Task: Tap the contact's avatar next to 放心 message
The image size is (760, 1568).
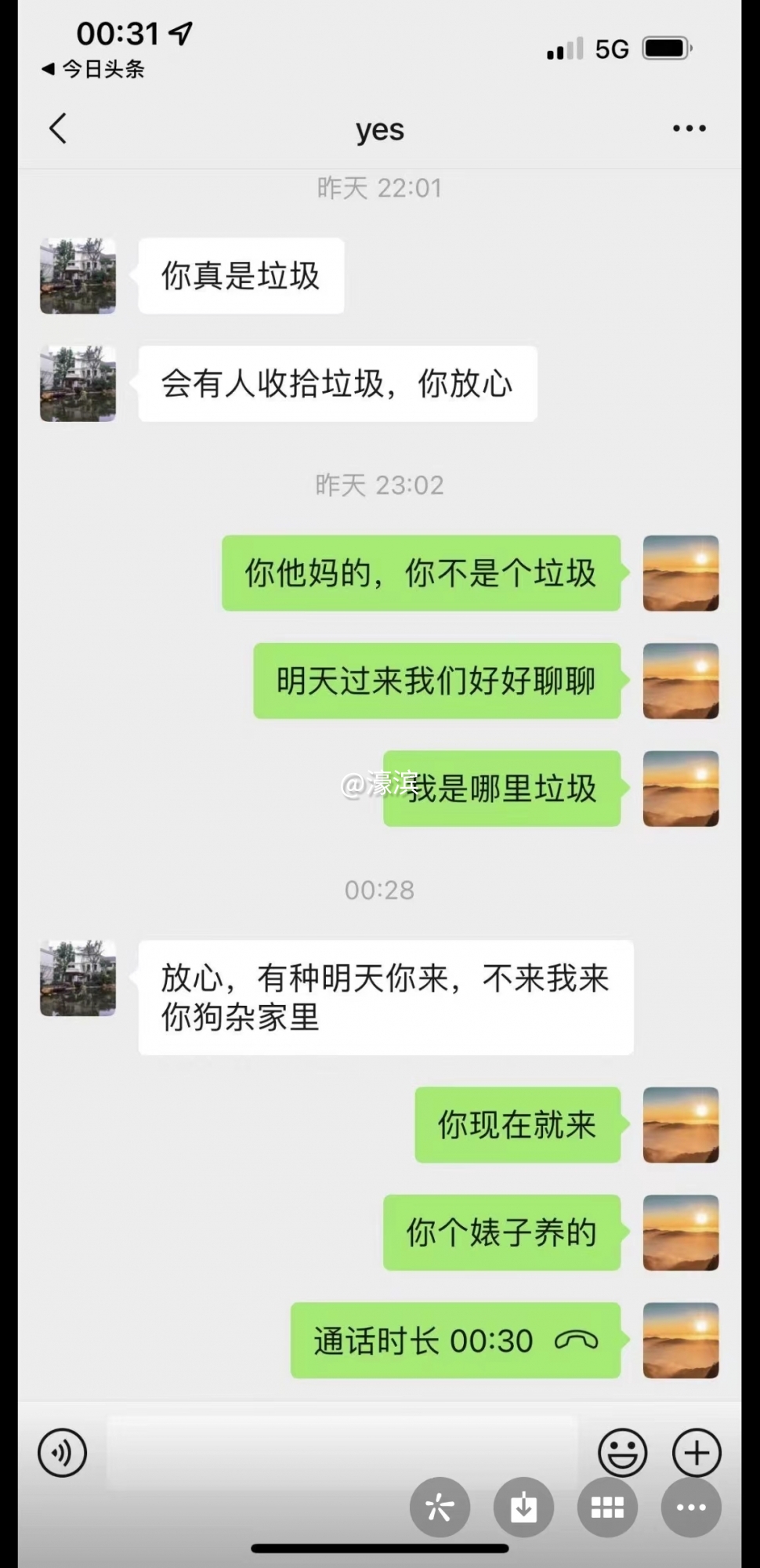Action: tap(77, 978)
